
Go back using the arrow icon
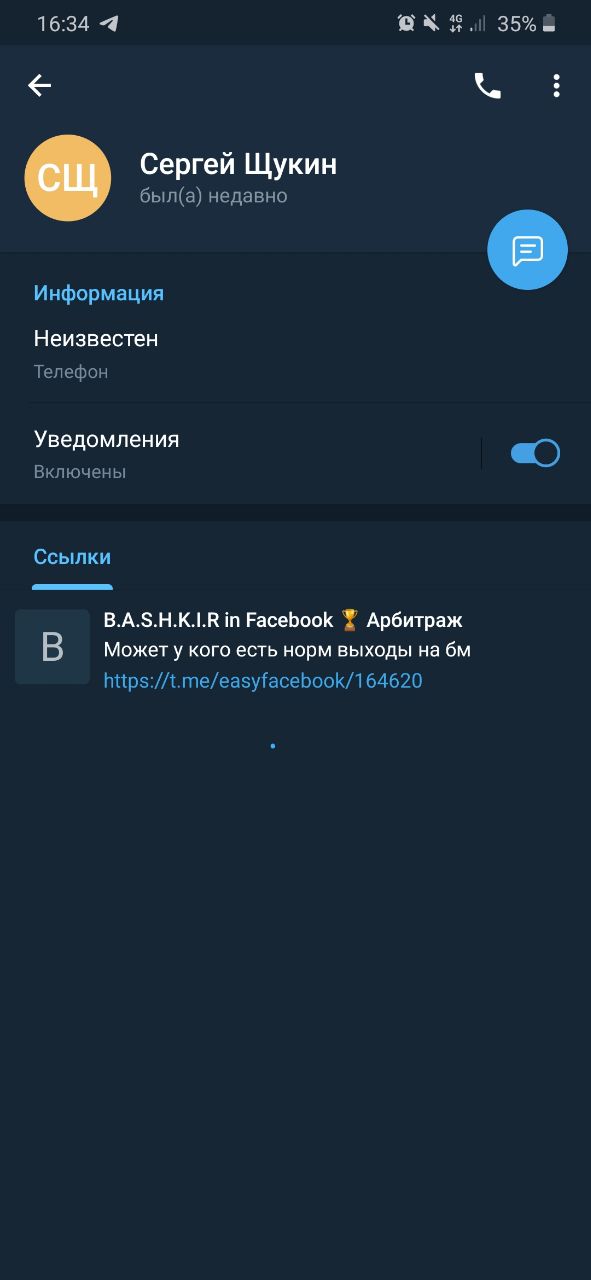point(39,86)
